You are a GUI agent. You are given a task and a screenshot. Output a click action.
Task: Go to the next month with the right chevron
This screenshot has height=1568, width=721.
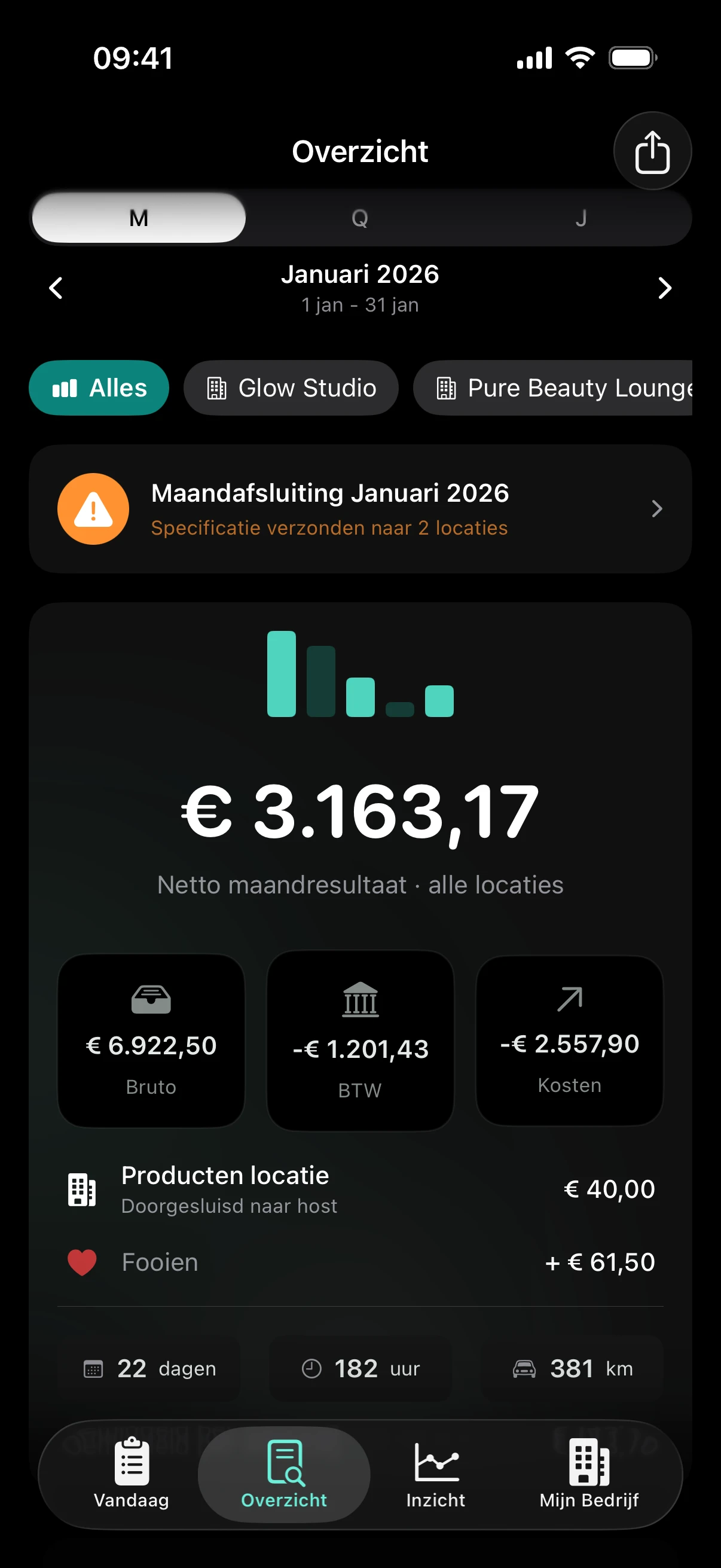pos(664,288)
